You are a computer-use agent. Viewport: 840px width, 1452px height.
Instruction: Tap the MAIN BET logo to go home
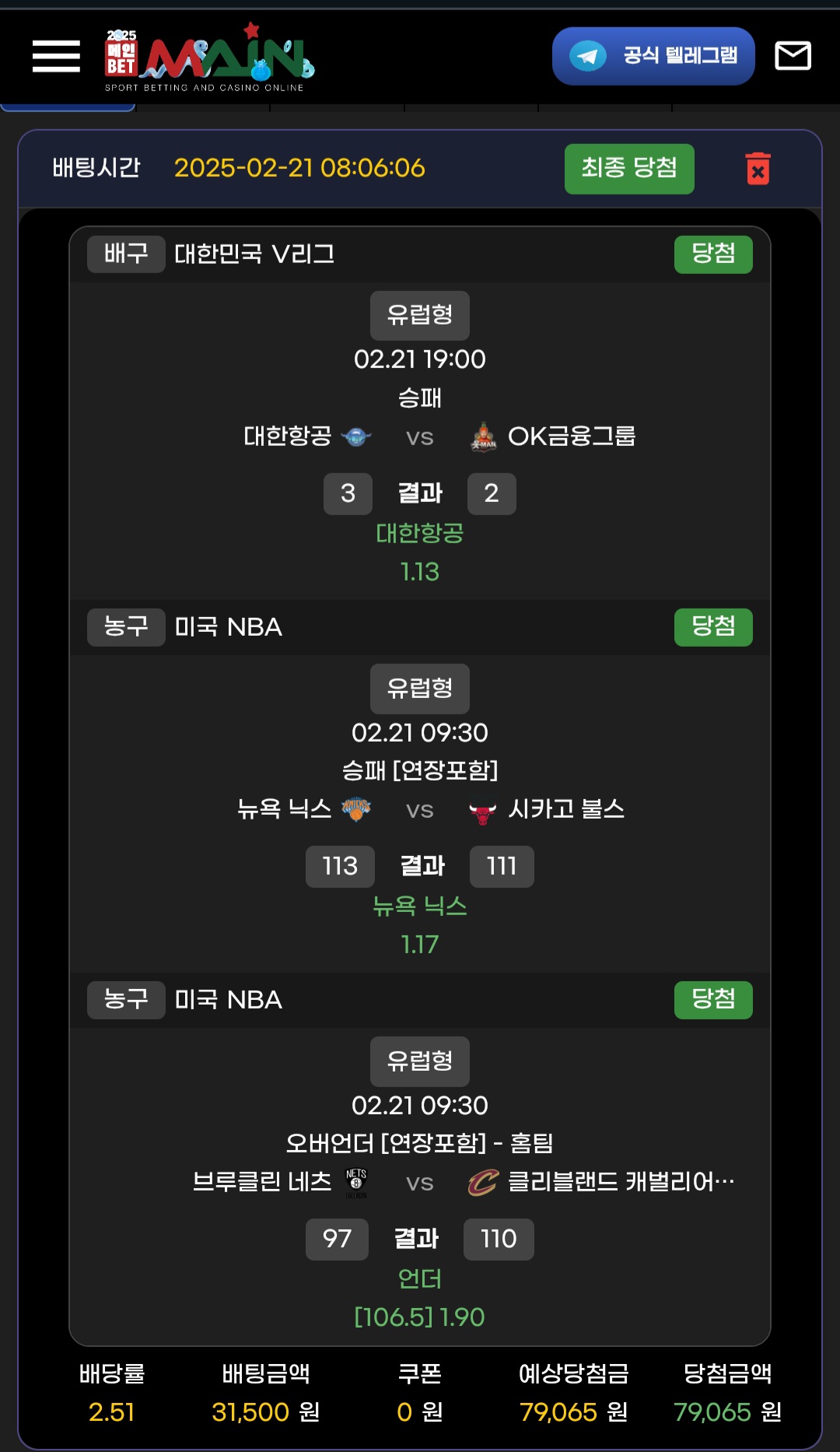pyautogui.click(x=208, y=59)
